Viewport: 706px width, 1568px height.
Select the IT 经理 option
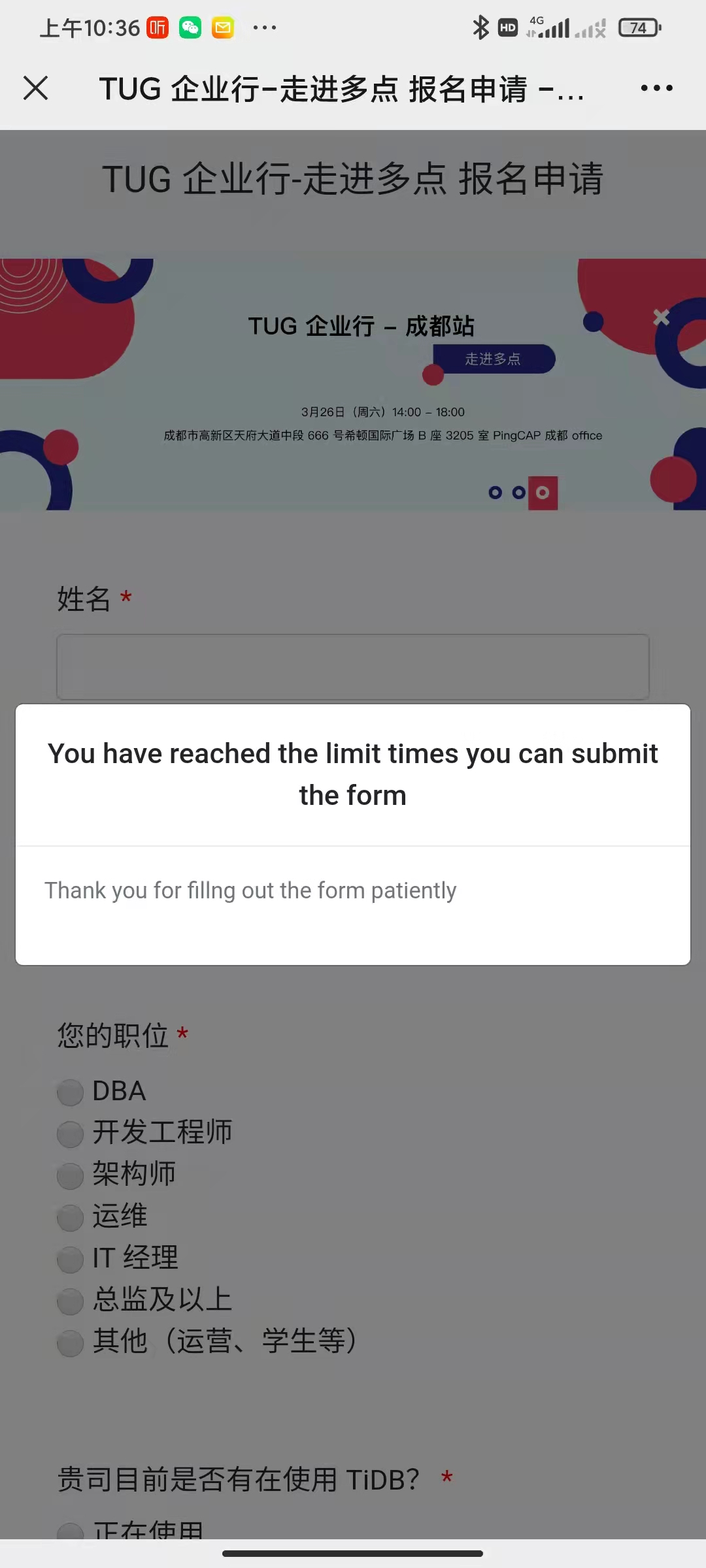click(x=71, y=1259)
